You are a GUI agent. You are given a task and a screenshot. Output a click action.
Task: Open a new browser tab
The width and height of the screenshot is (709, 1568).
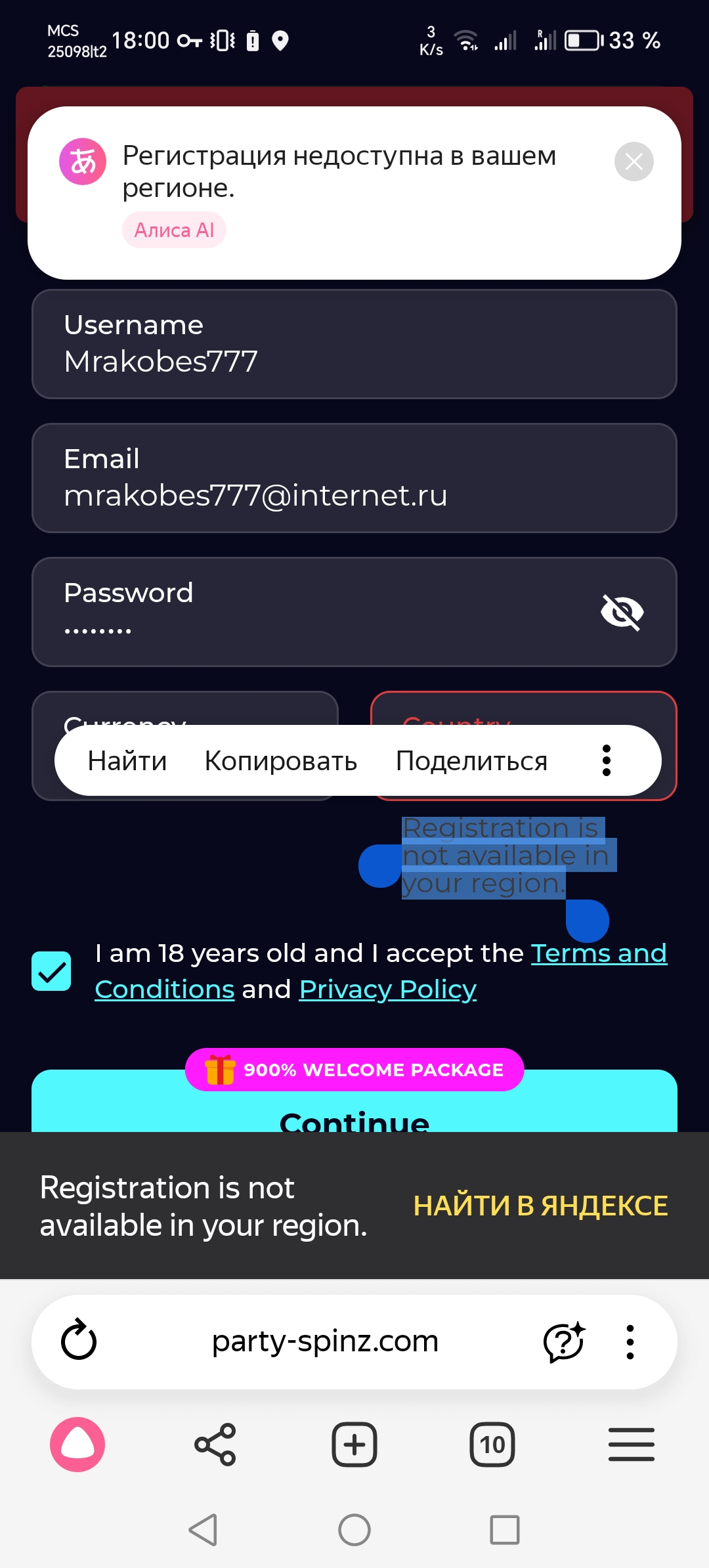pos(354,1445)
